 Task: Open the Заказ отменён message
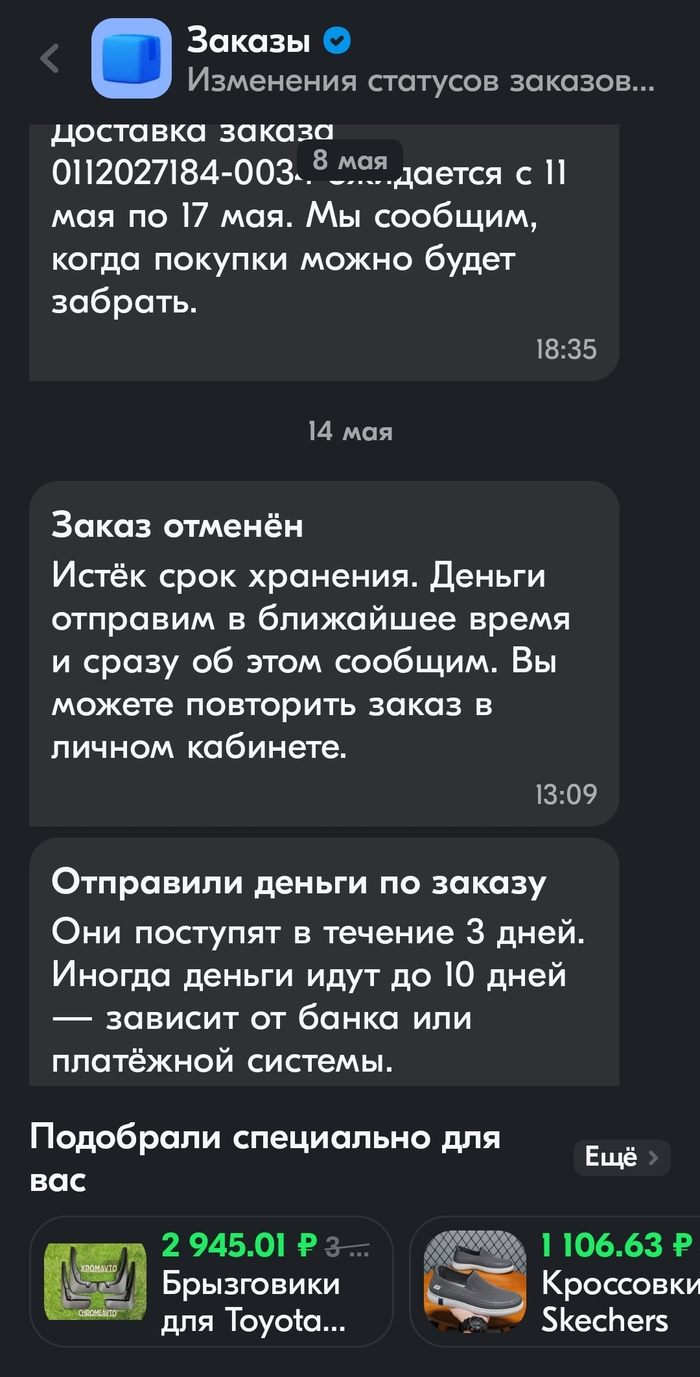pos(324,652)
